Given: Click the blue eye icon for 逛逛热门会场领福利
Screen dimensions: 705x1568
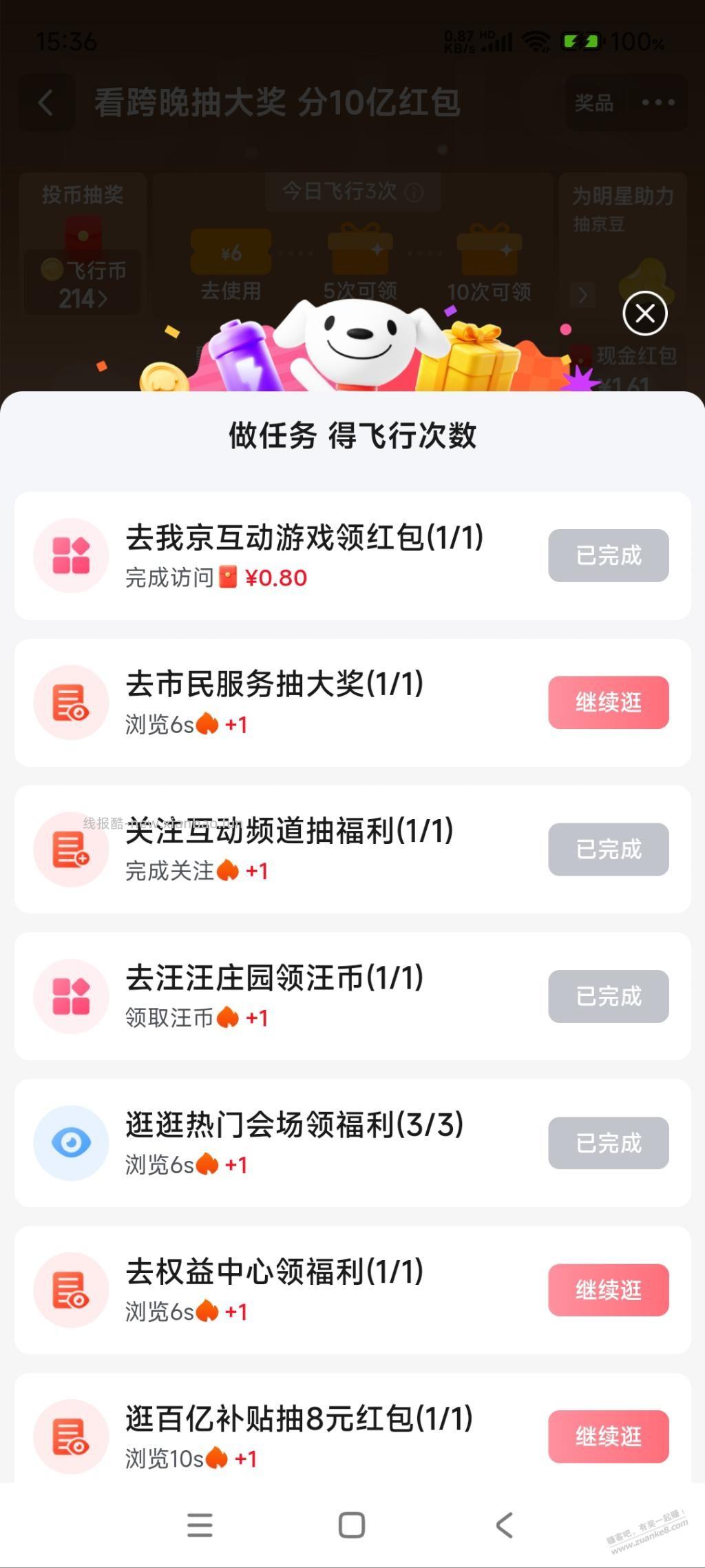Looking at the screenshot, I should [71, 1143].
